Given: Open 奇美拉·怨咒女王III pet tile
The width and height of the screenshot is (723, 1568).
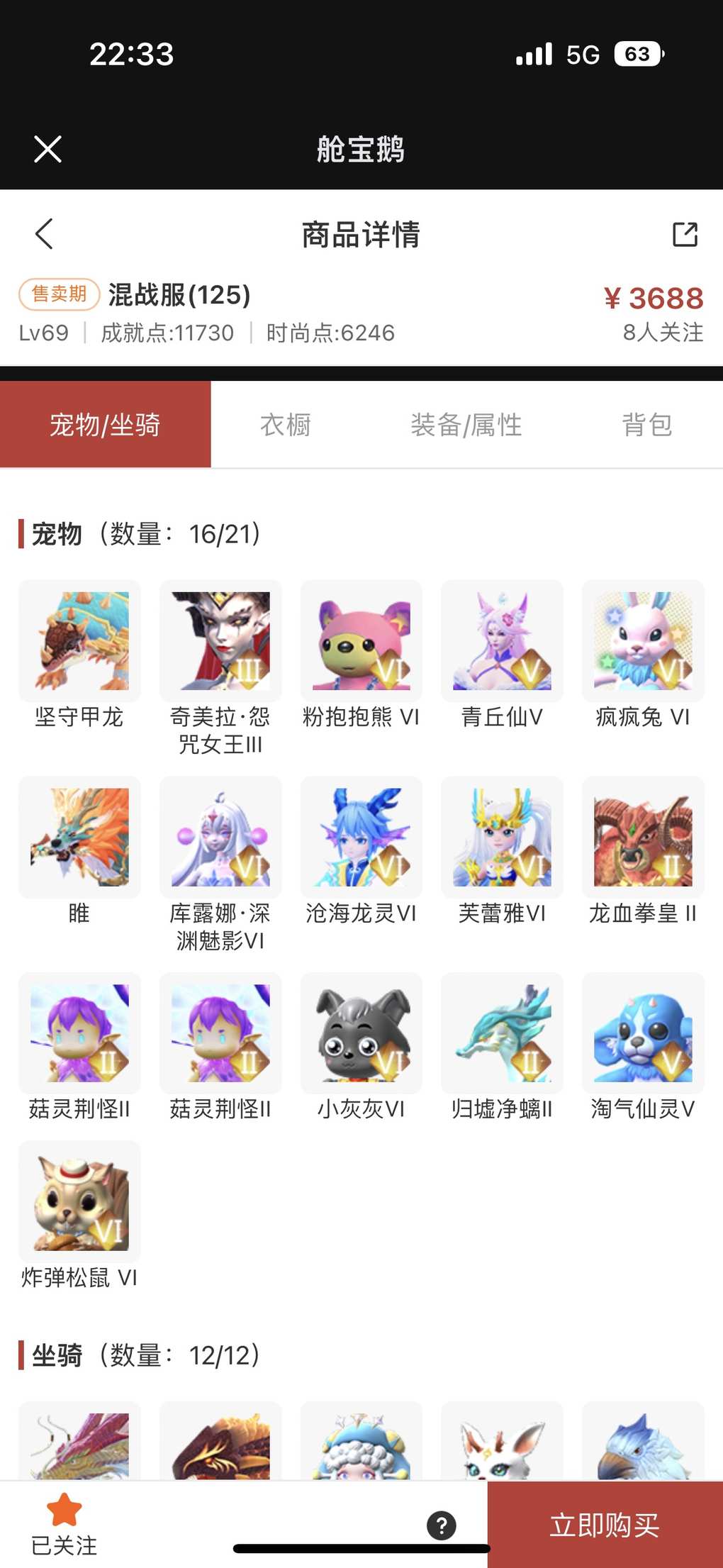Looking at the screenshot, I should 220,641.
